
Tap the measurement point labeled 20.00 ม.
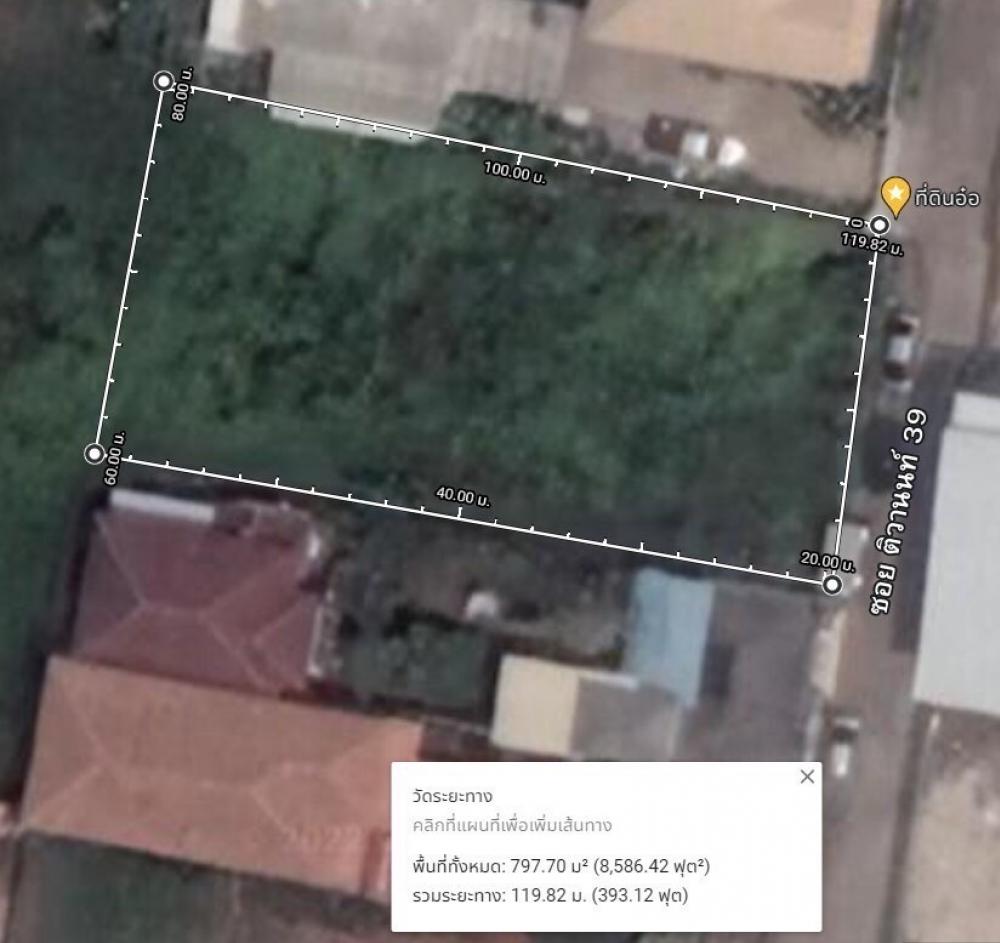click(x=832, y=584)
